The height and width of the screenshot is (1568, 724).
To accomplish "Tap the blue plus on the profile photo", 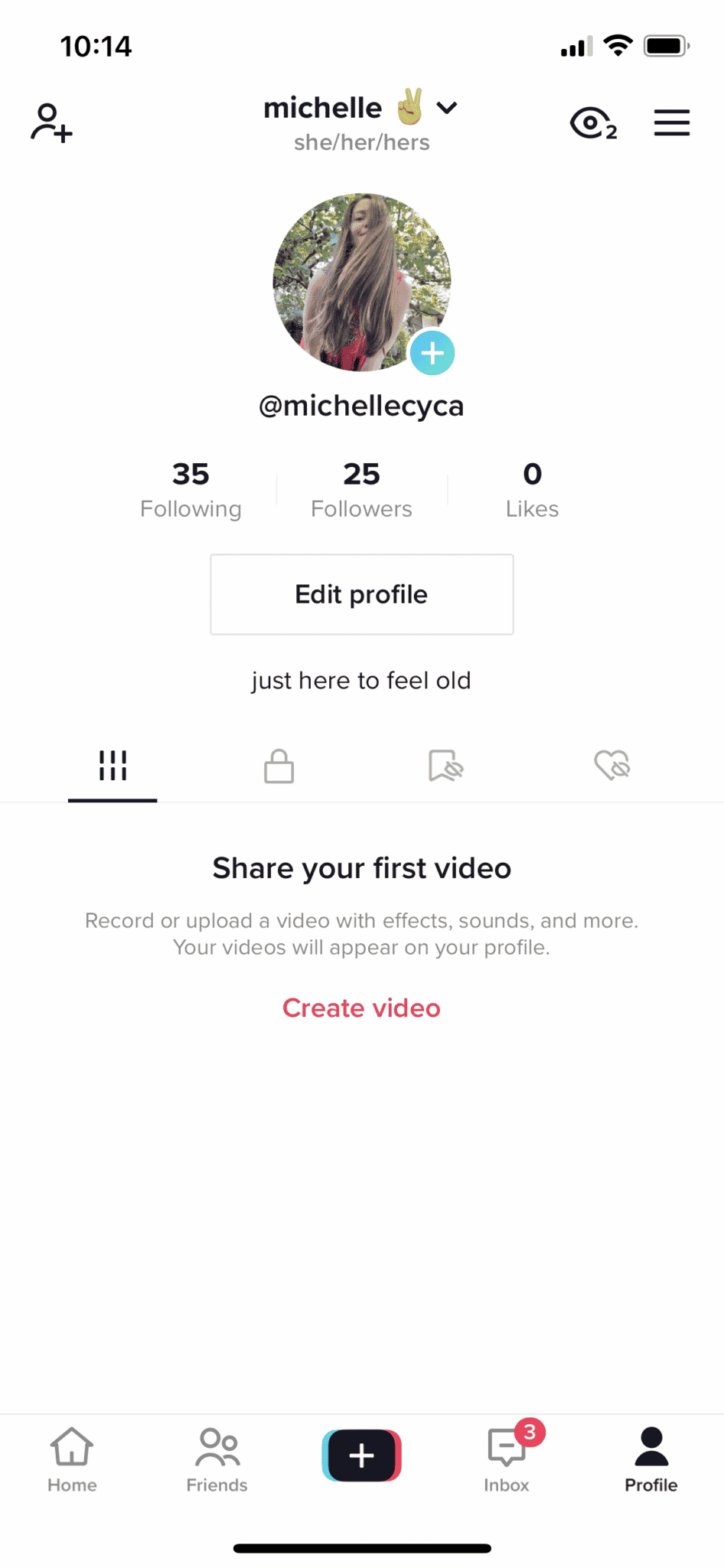I will click(x=432, y=353).
